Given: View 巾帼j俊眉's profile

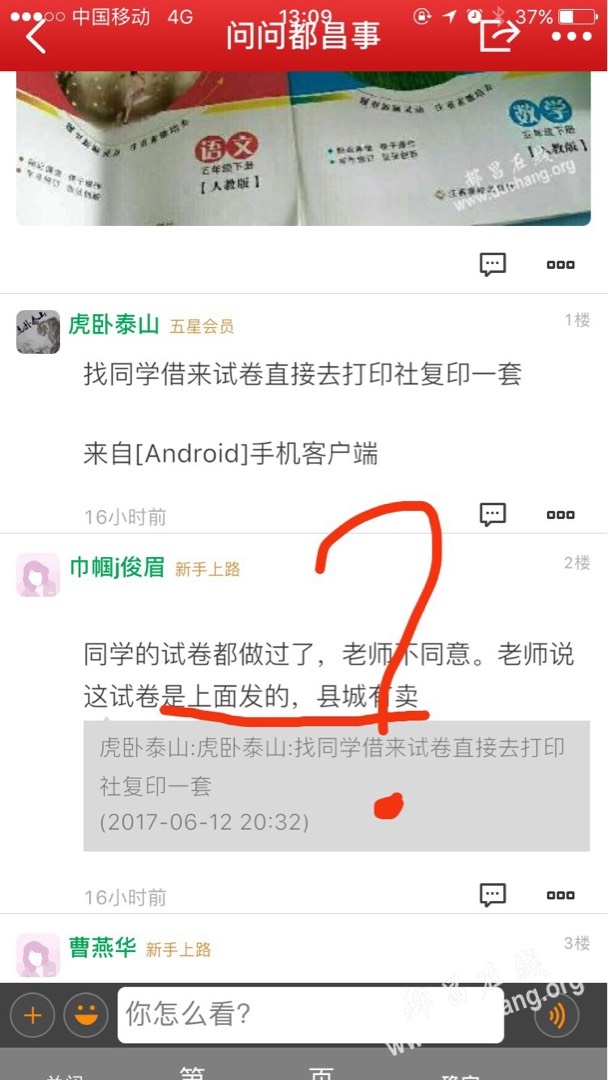Looking at the screenshot, I should 38,576.
